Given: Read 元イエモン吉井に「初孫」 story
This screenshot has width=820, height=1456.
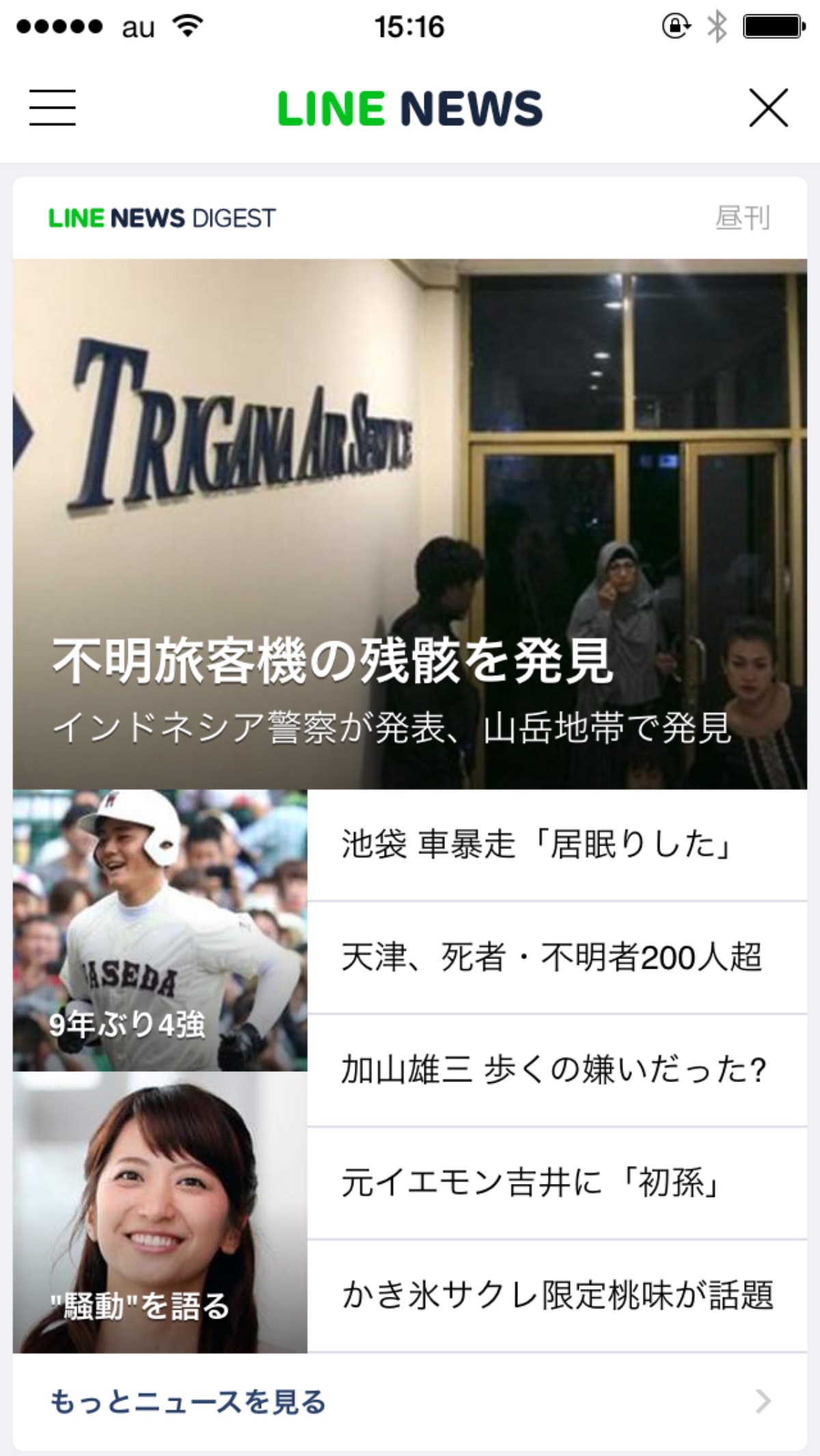Looking at the screenshot, I should tap(556, 1183).
